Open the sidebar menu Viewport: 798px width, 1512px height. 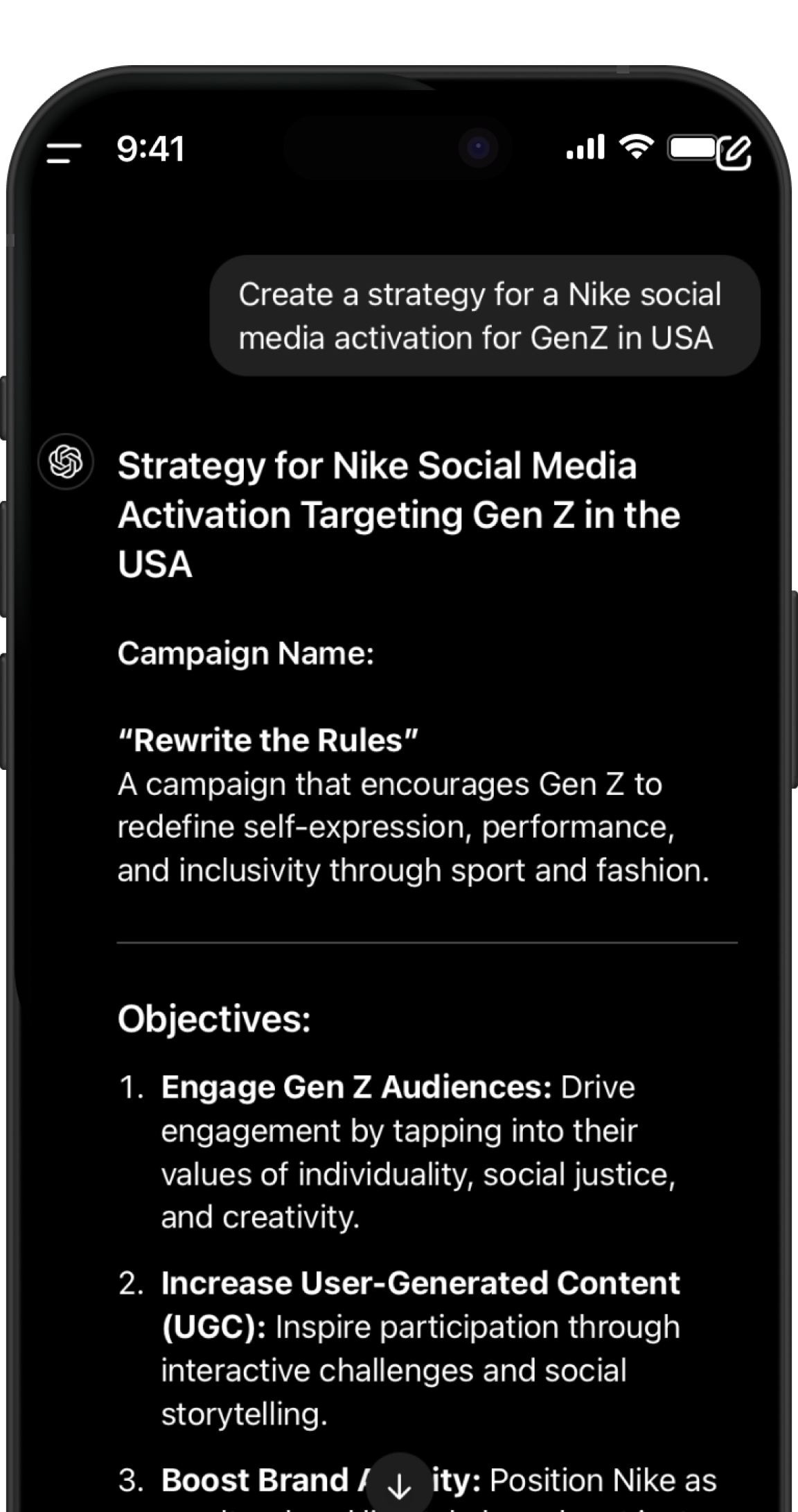click(64, 152)
